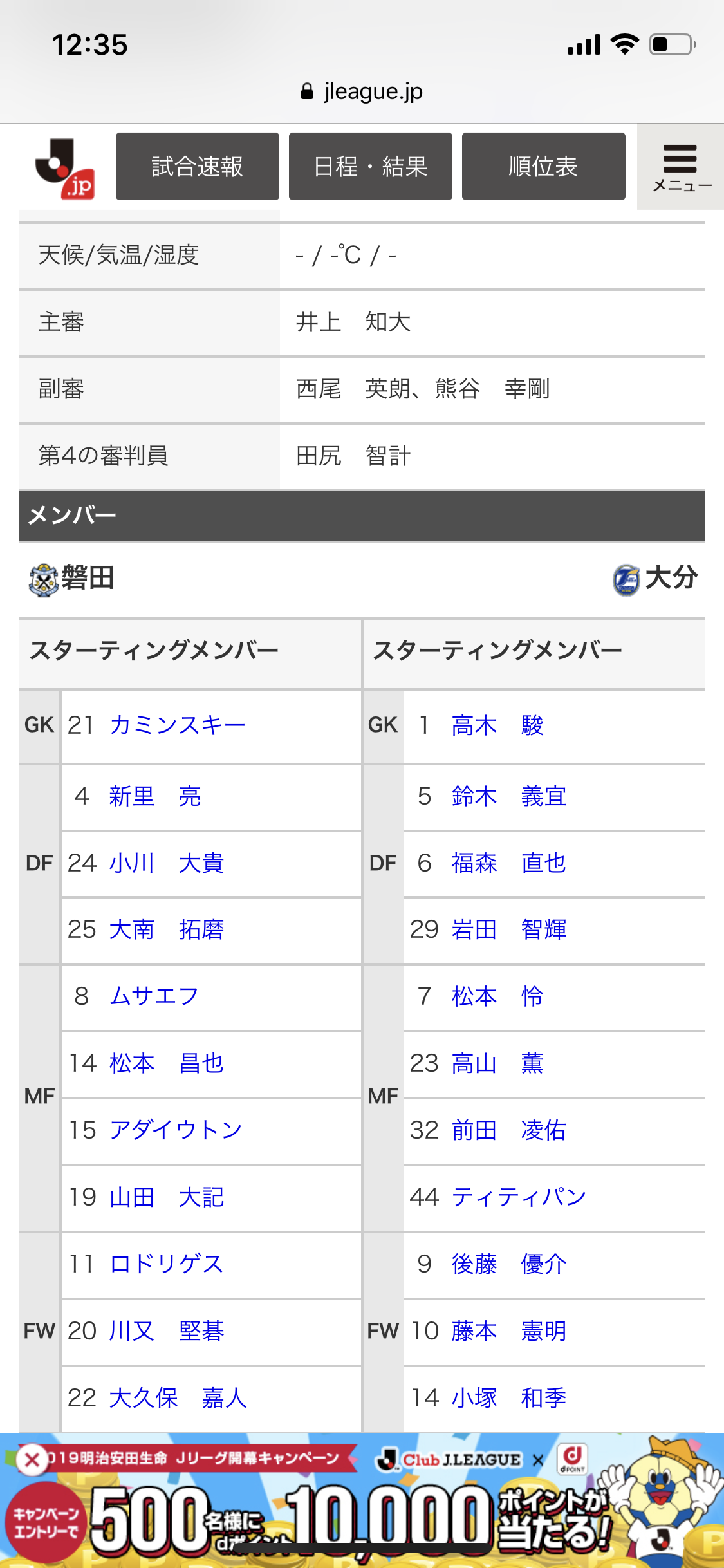View ロドリゲス player profile
The height and width of the screenshot is (1568, 724).
(167, 1264)
